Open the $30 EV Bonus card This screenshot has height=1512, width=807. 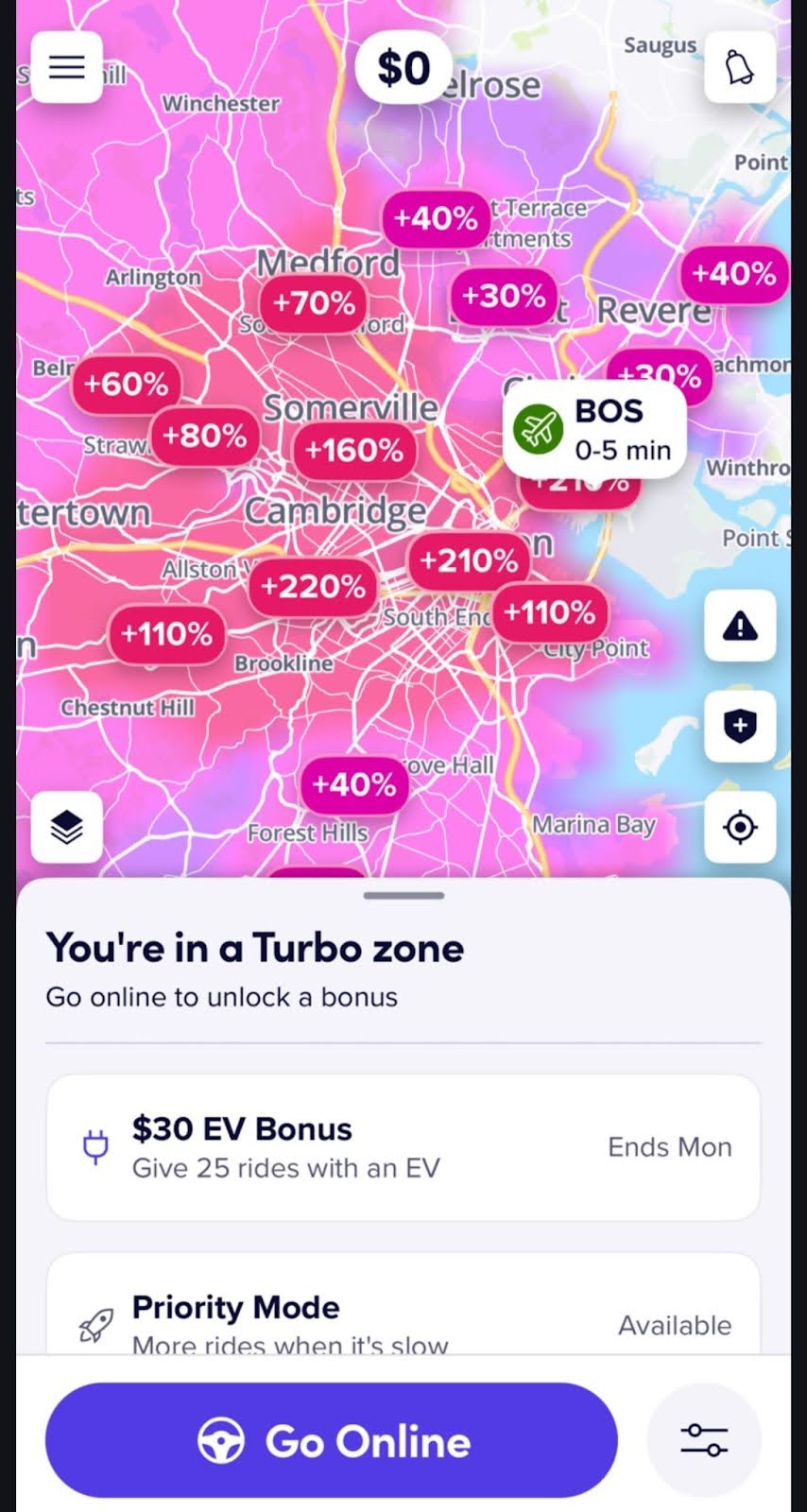[x=403, y=1146]
